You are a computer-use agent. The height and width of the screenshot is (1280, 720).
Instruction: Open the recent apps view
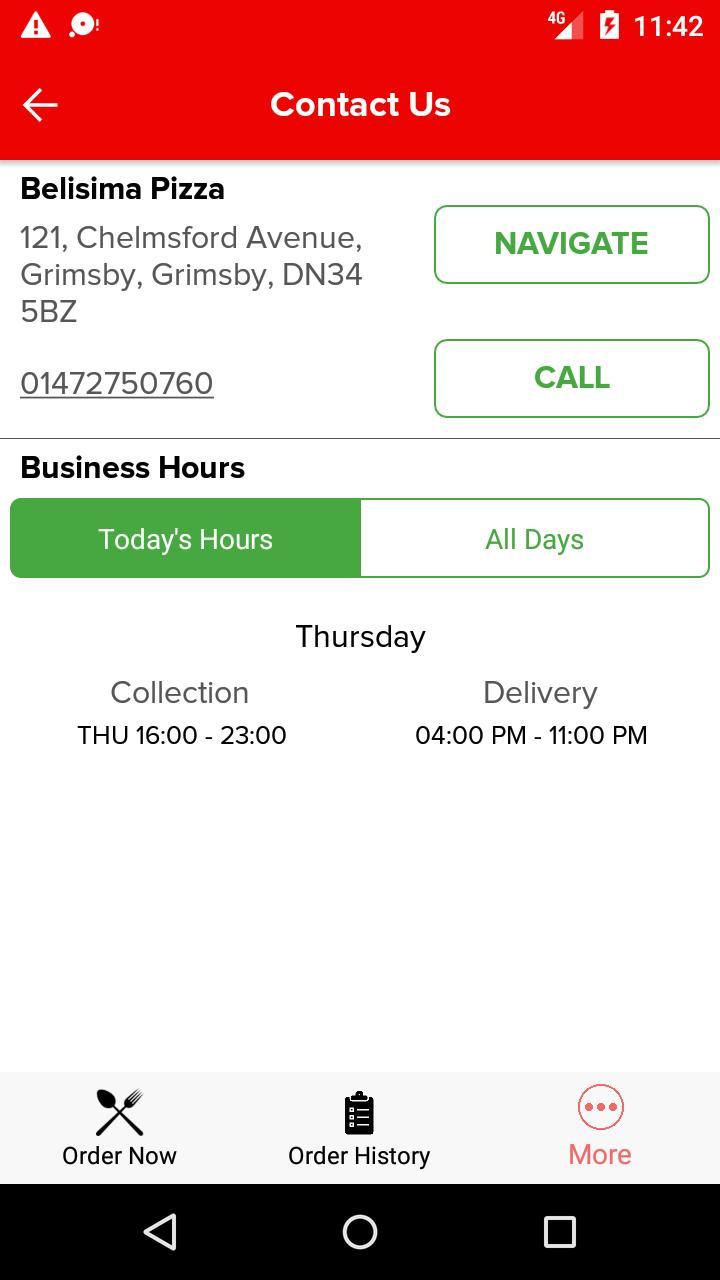[559, 1232]
